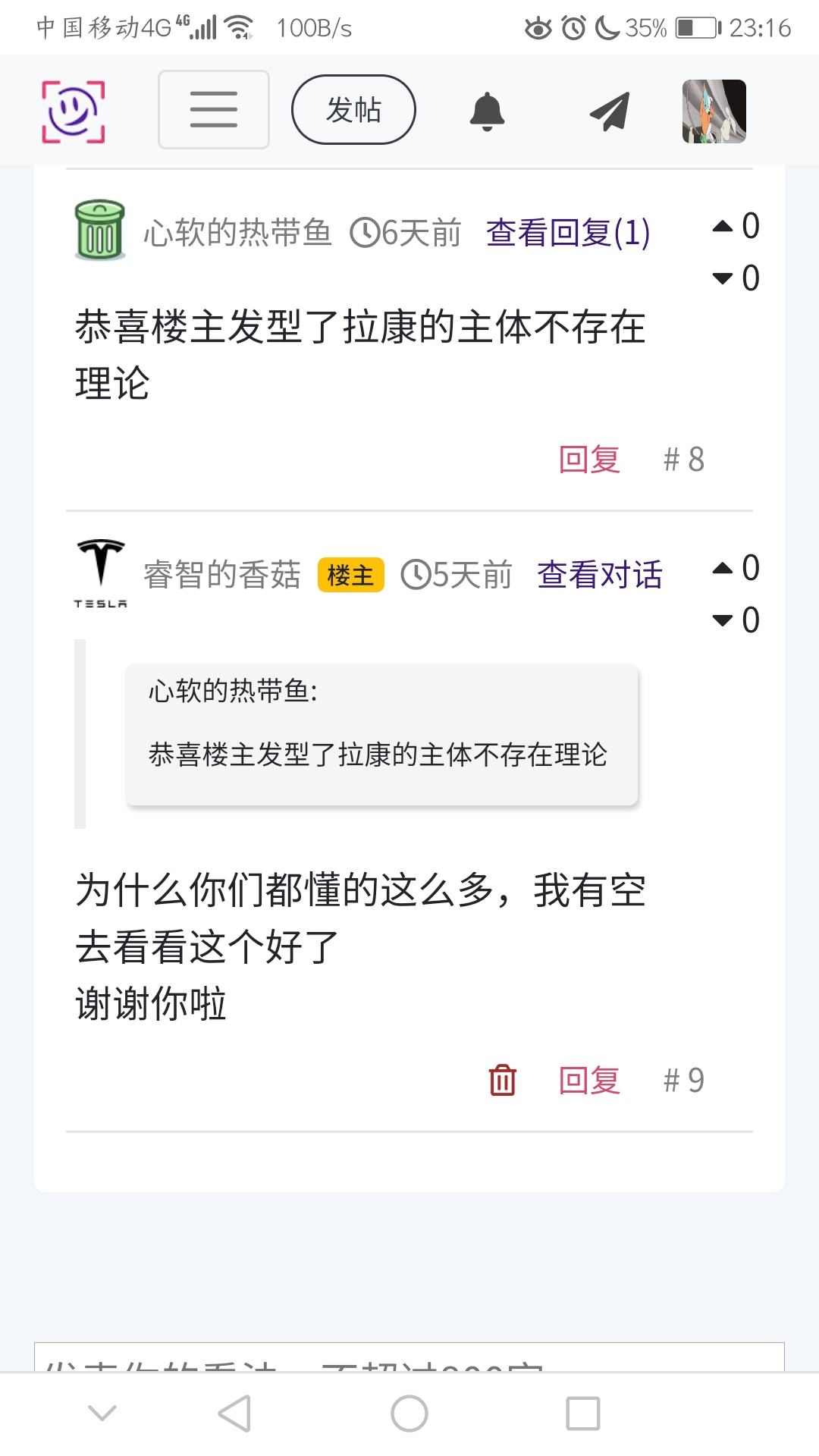This screenshot has width=819, height=1456.
Task: Downvote 睿智的香菇's comment
Action: (723, 620)
